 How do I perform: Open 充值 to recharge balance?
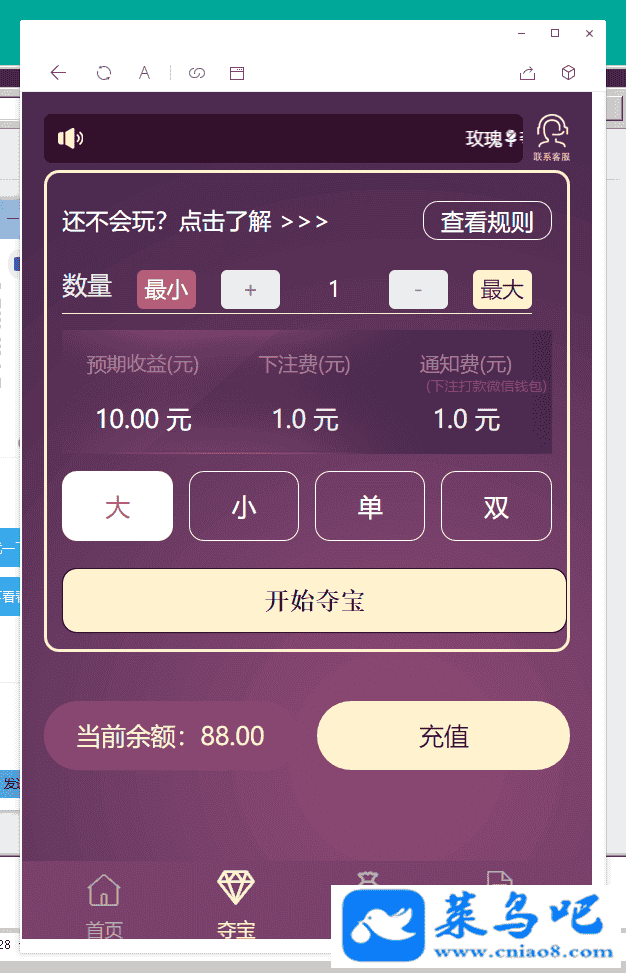(x=443, y=736)
